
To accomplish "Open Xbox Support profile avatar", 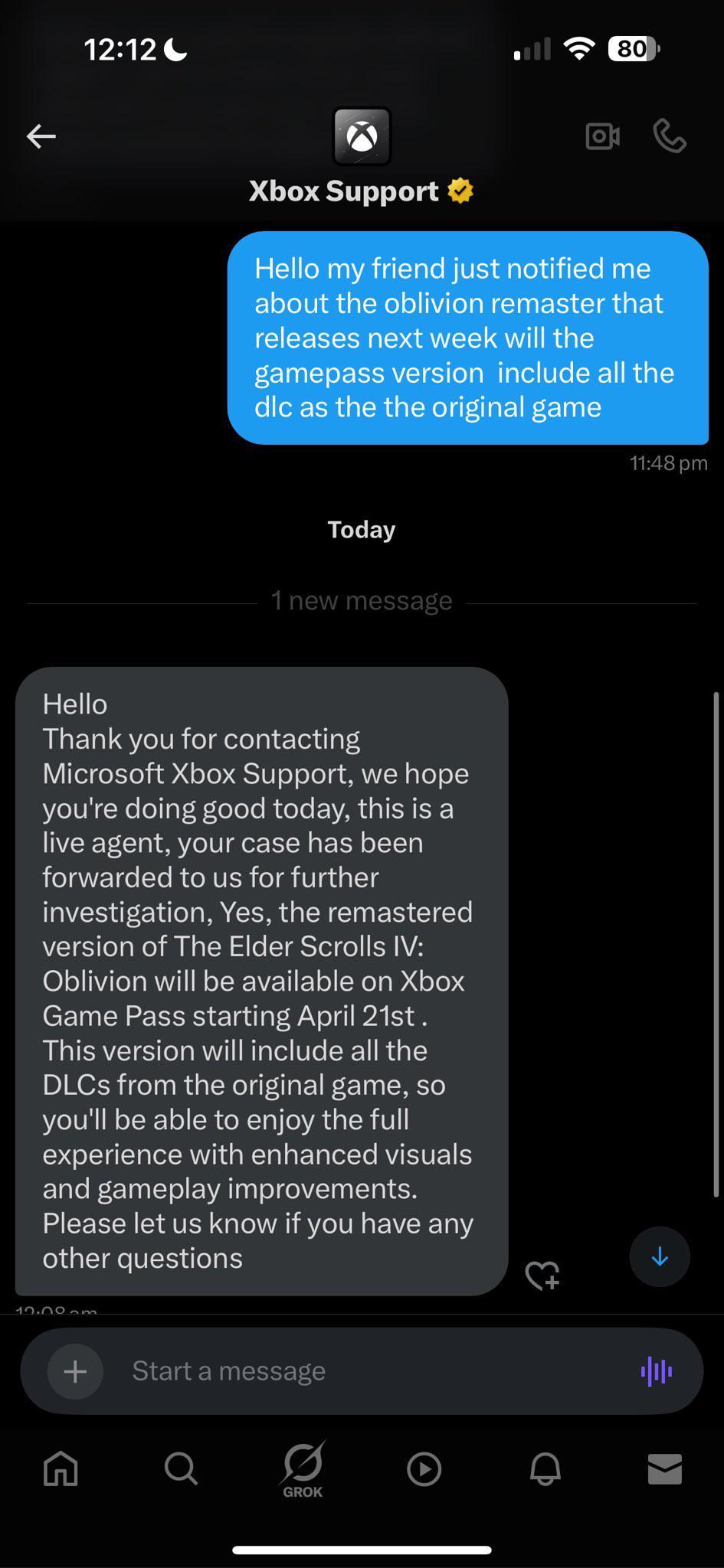I will pos(362,137).
